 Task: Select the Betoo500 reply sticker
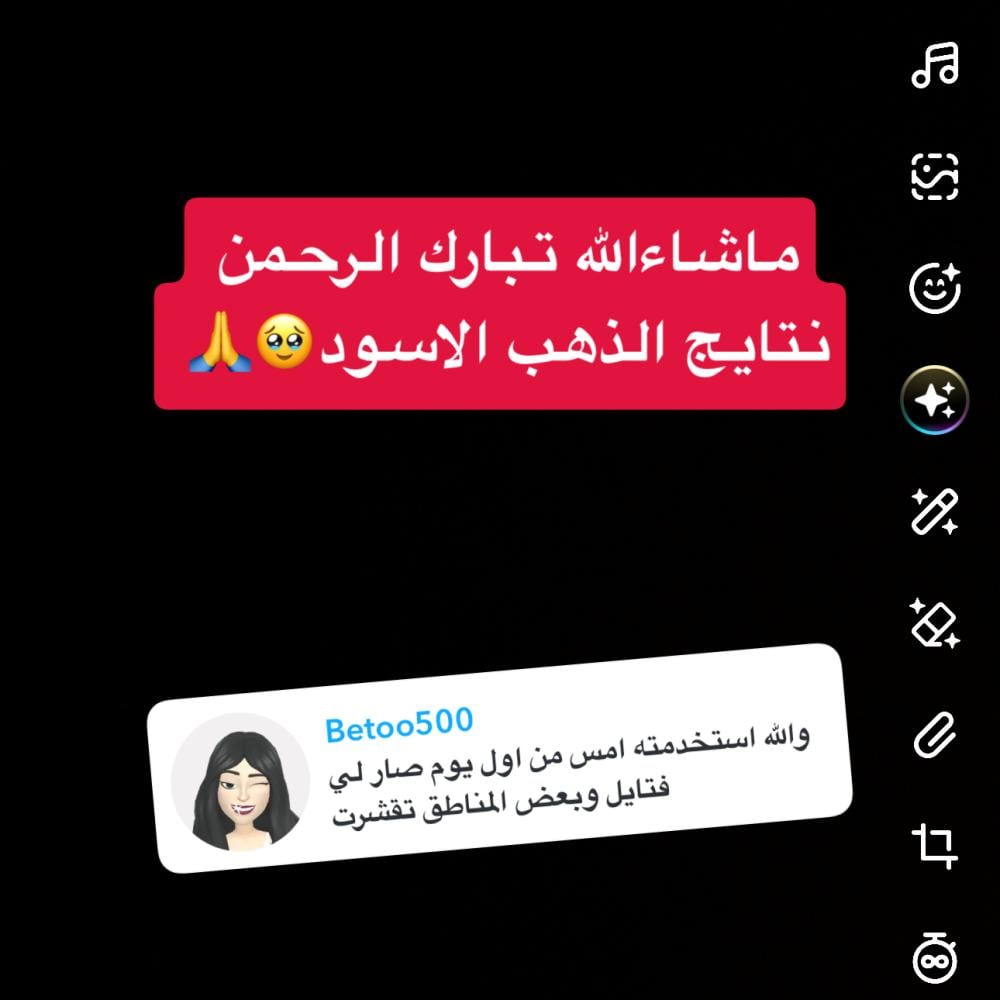(500, 758)
